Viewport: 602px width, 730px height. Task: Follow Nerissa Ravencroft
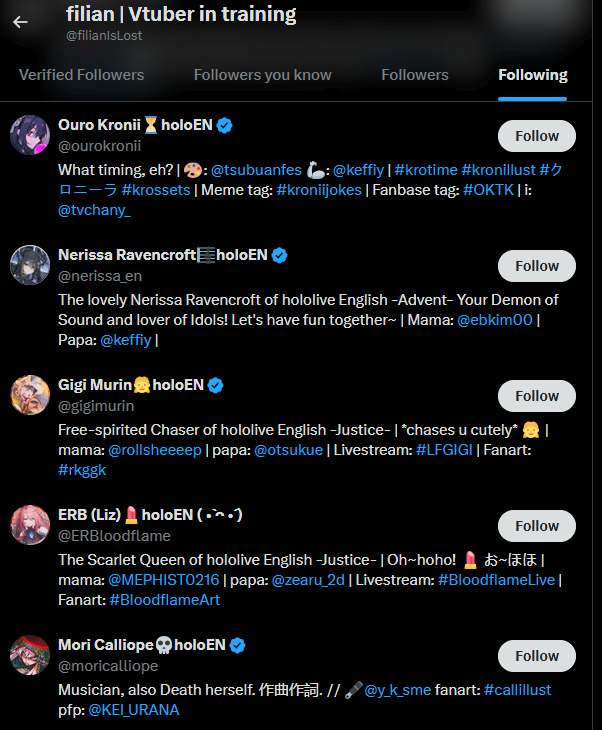pyautogui.click(x=536, y=266)
